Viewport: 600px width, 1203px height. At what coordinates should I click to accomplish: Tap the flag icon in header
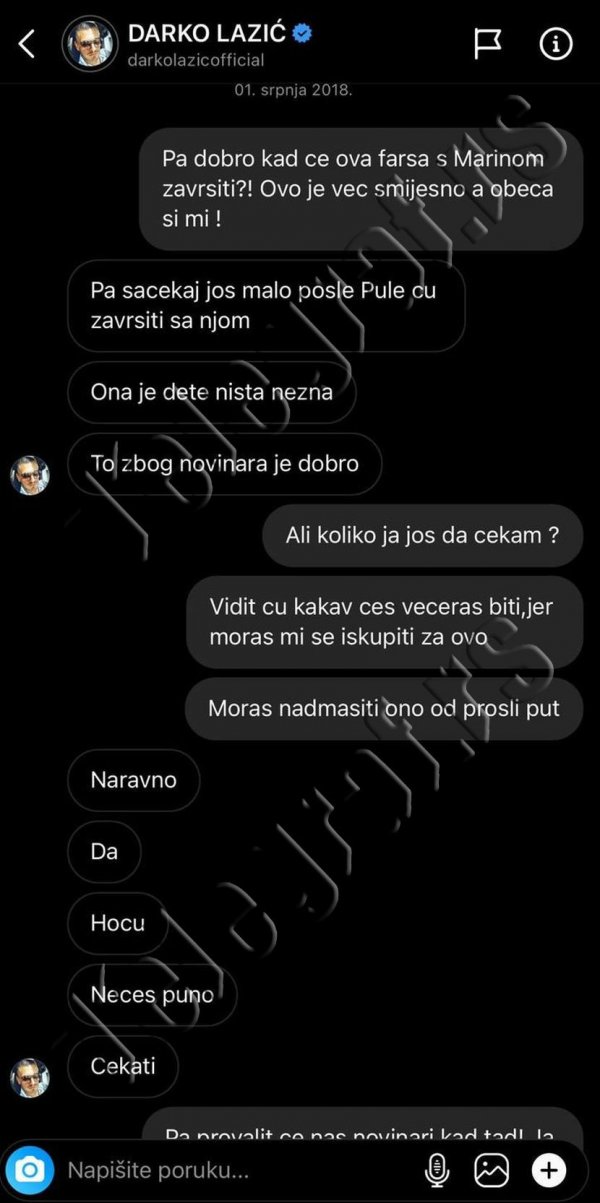click(x=487, y=44)
